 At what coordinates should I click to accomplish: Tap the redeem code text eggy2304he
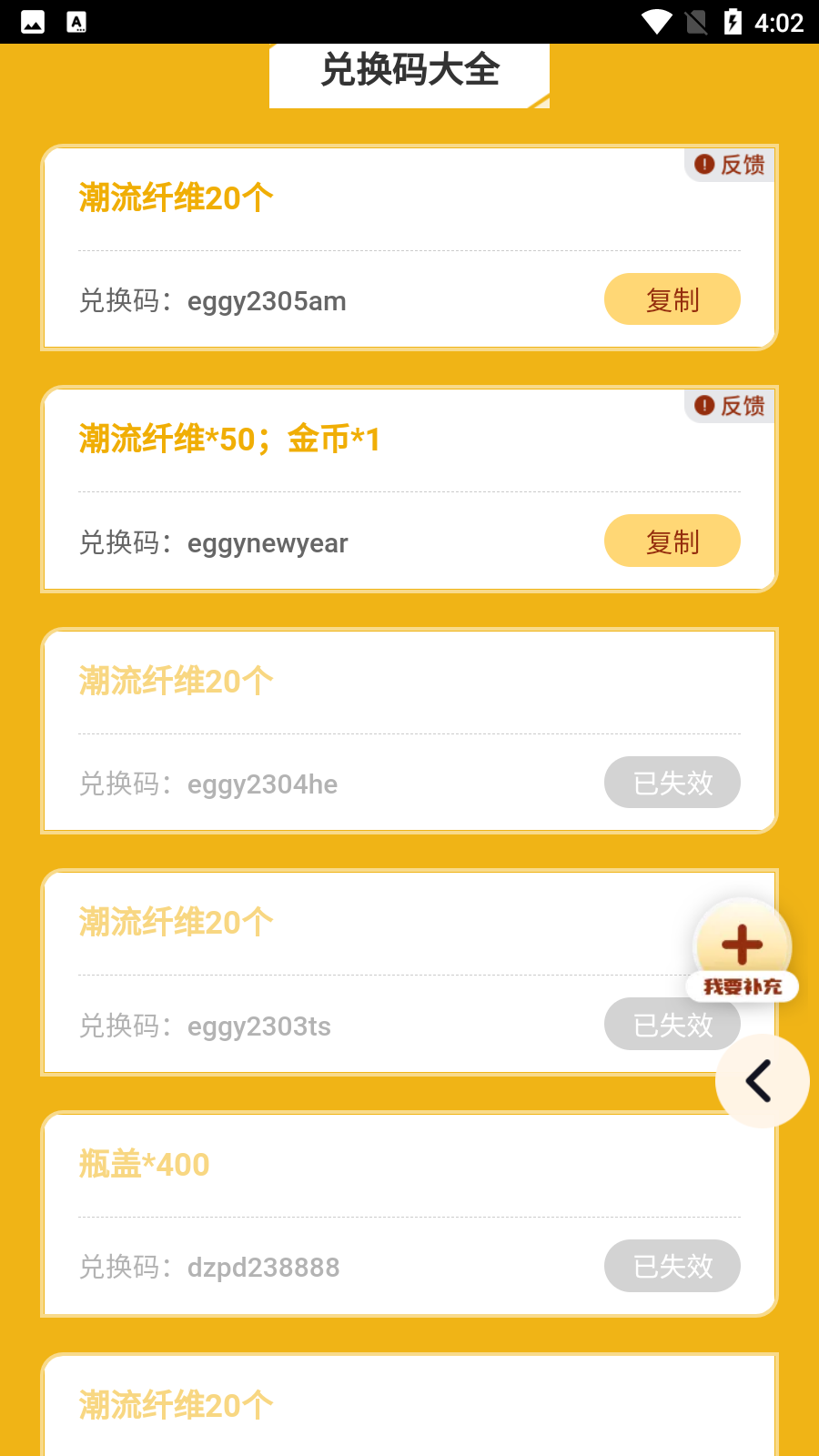[262, 784]
